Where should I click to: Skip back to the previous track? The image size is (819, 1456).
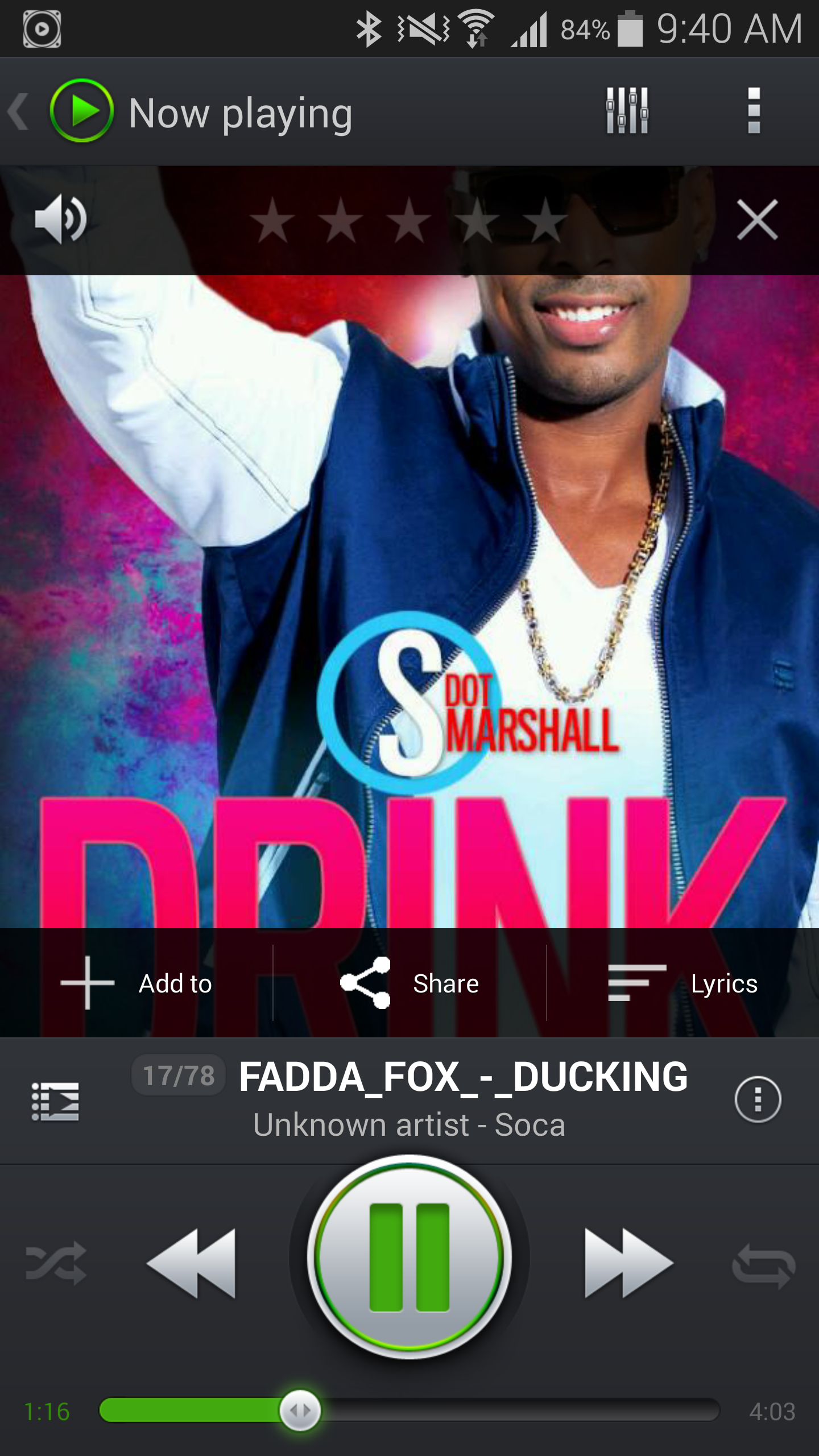click(x=191, y=1264)
